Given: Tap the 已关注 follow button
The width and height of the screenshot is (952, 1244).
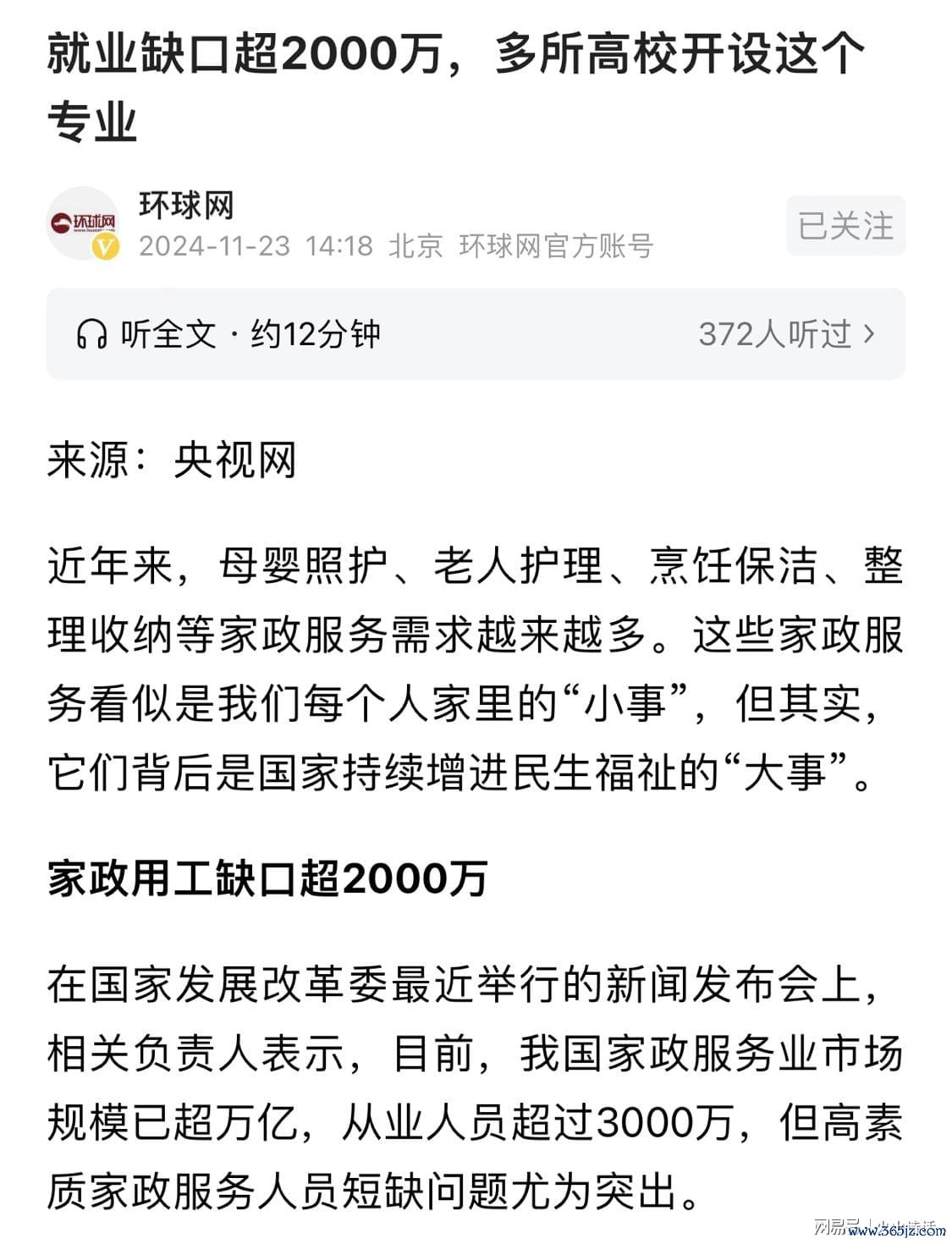Looking at the screenshot, I should click(845, 226).
